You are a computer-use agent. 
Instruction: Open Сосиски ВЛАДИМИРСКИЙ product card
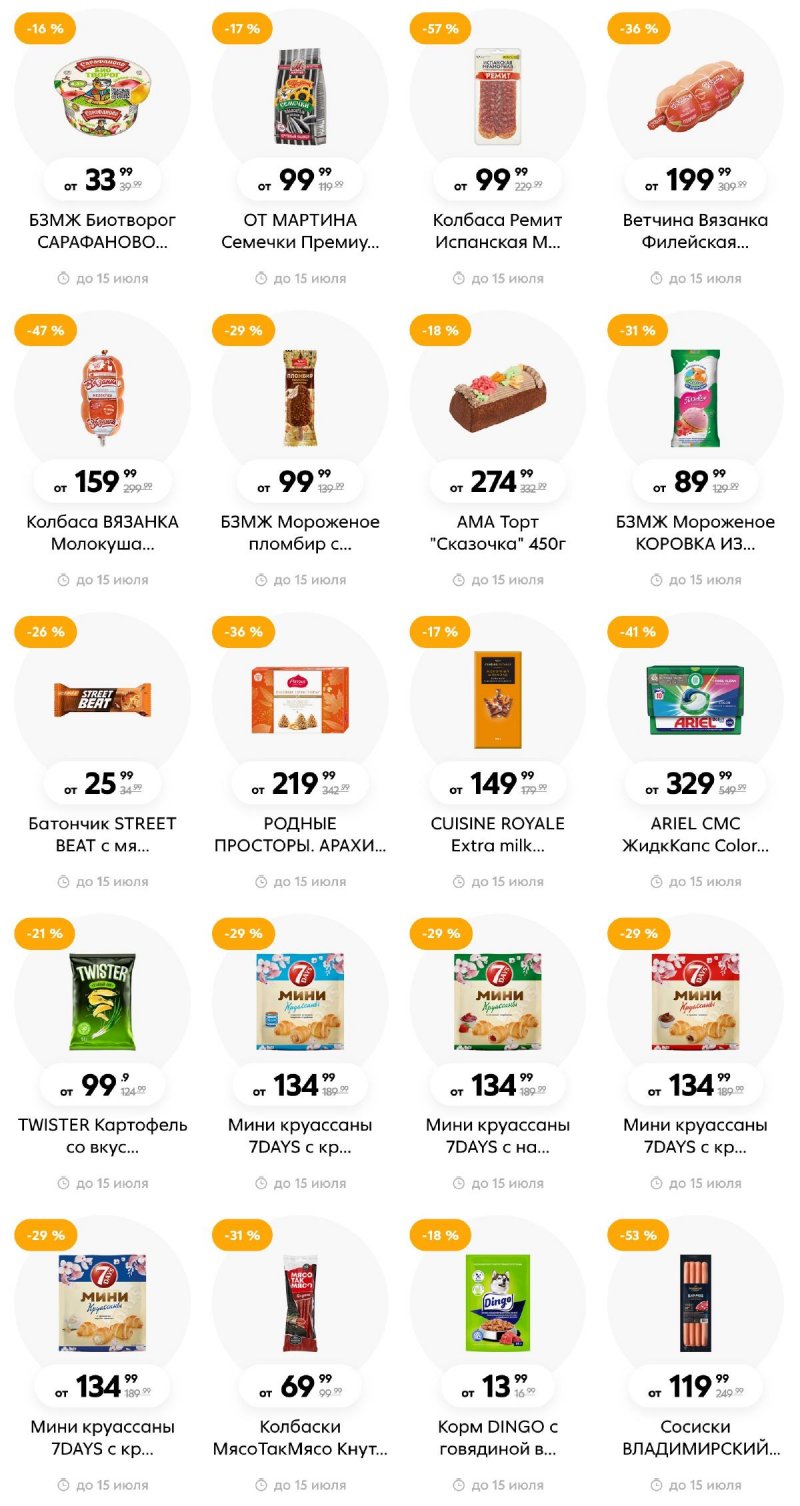coord(695,1303)
